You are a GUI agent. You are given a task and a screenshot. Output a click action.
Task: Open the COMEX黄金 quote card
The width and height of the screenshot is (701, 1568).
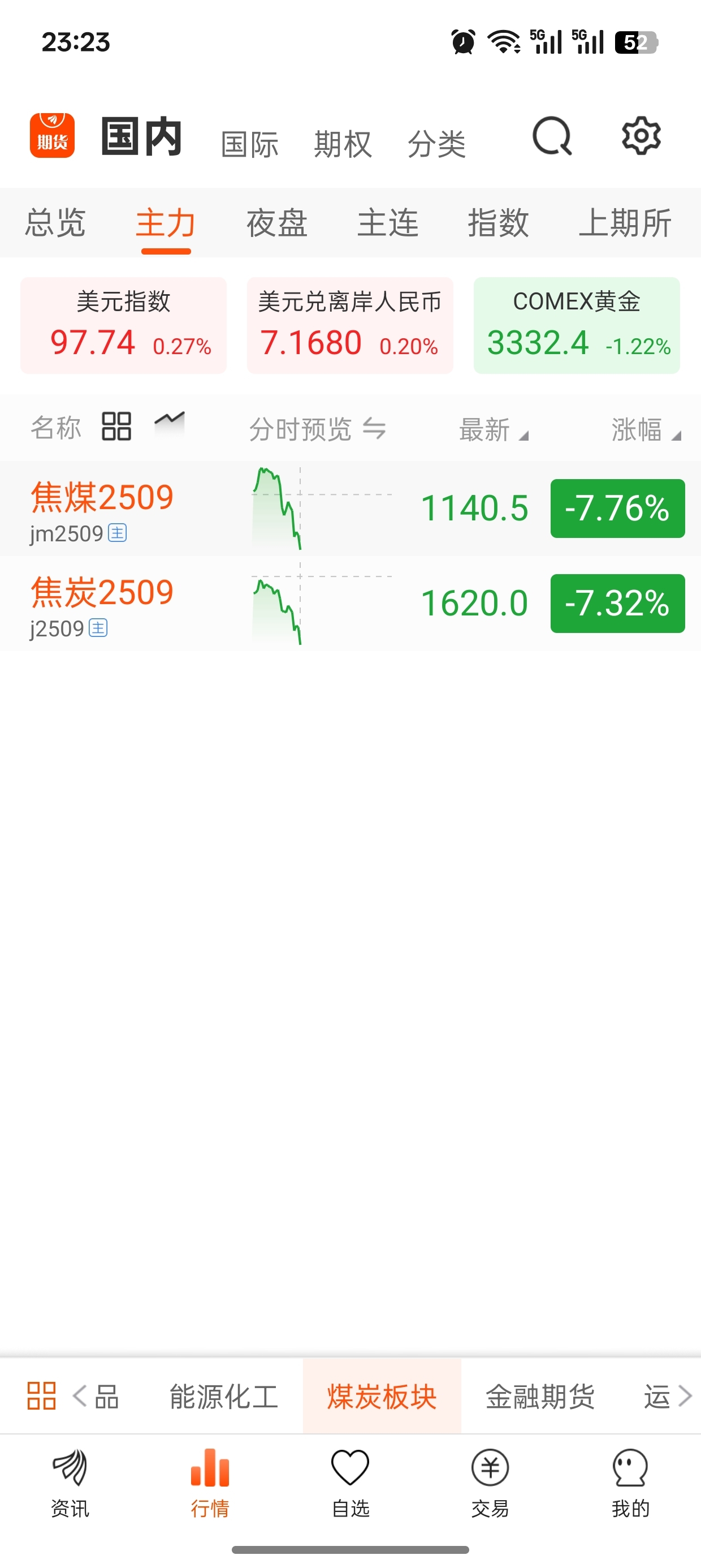[577, 326]
